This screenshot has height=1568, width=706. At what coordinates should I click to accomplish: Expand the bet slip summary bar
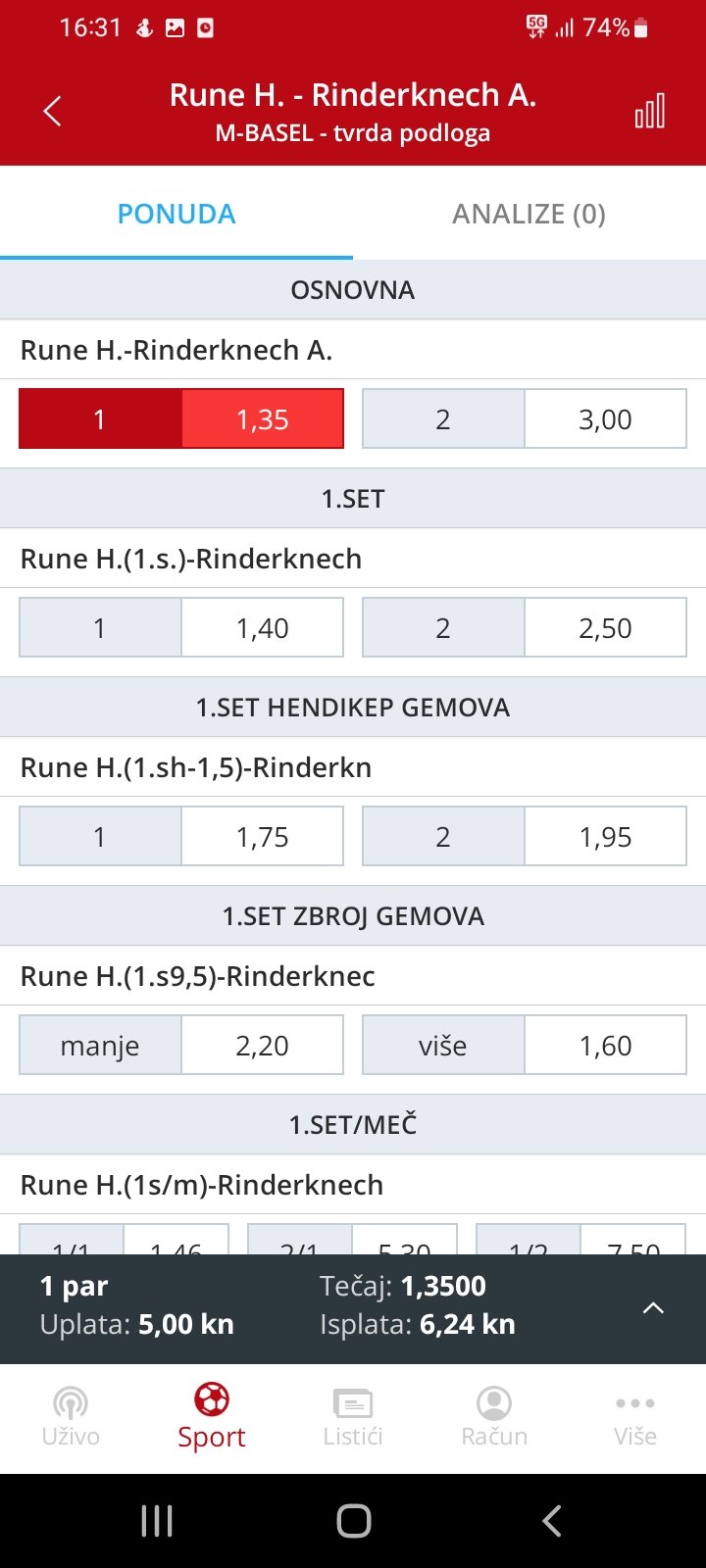pyautogui.click(x=653, y=1308)
